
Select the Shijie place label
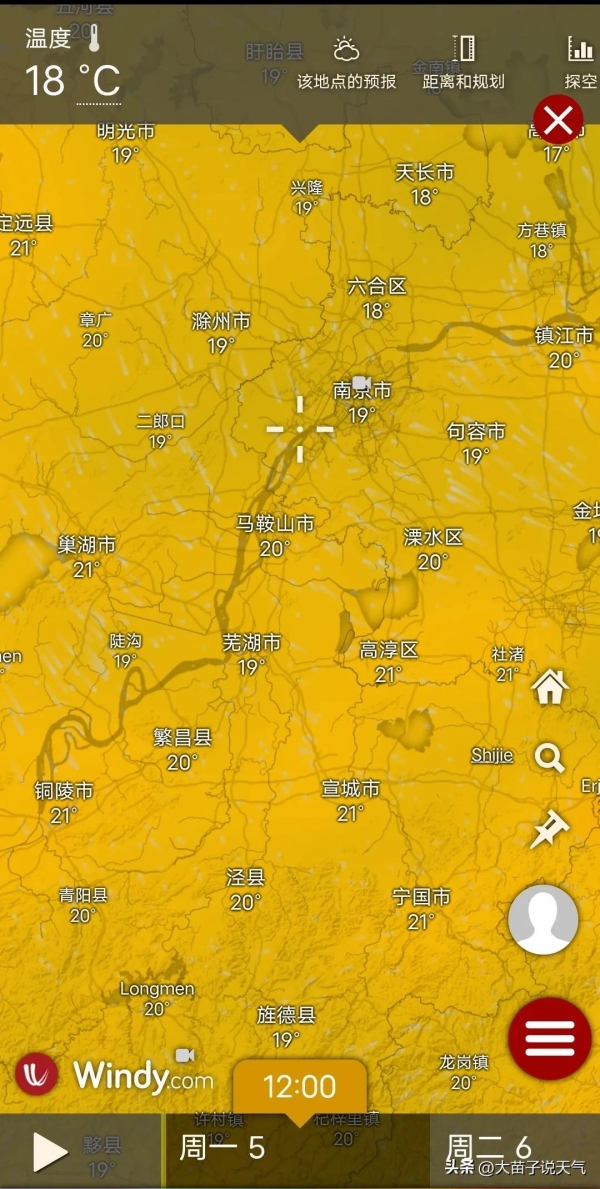(x=492, y=756)
